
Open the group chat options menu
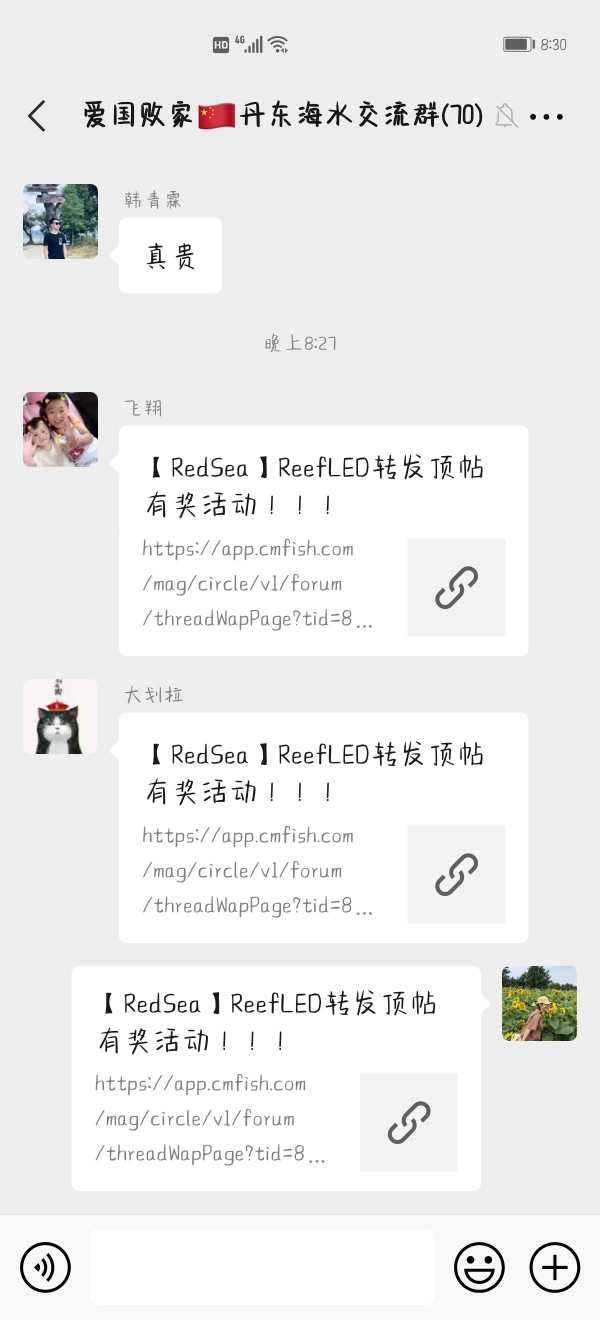(x=546, y=117)
